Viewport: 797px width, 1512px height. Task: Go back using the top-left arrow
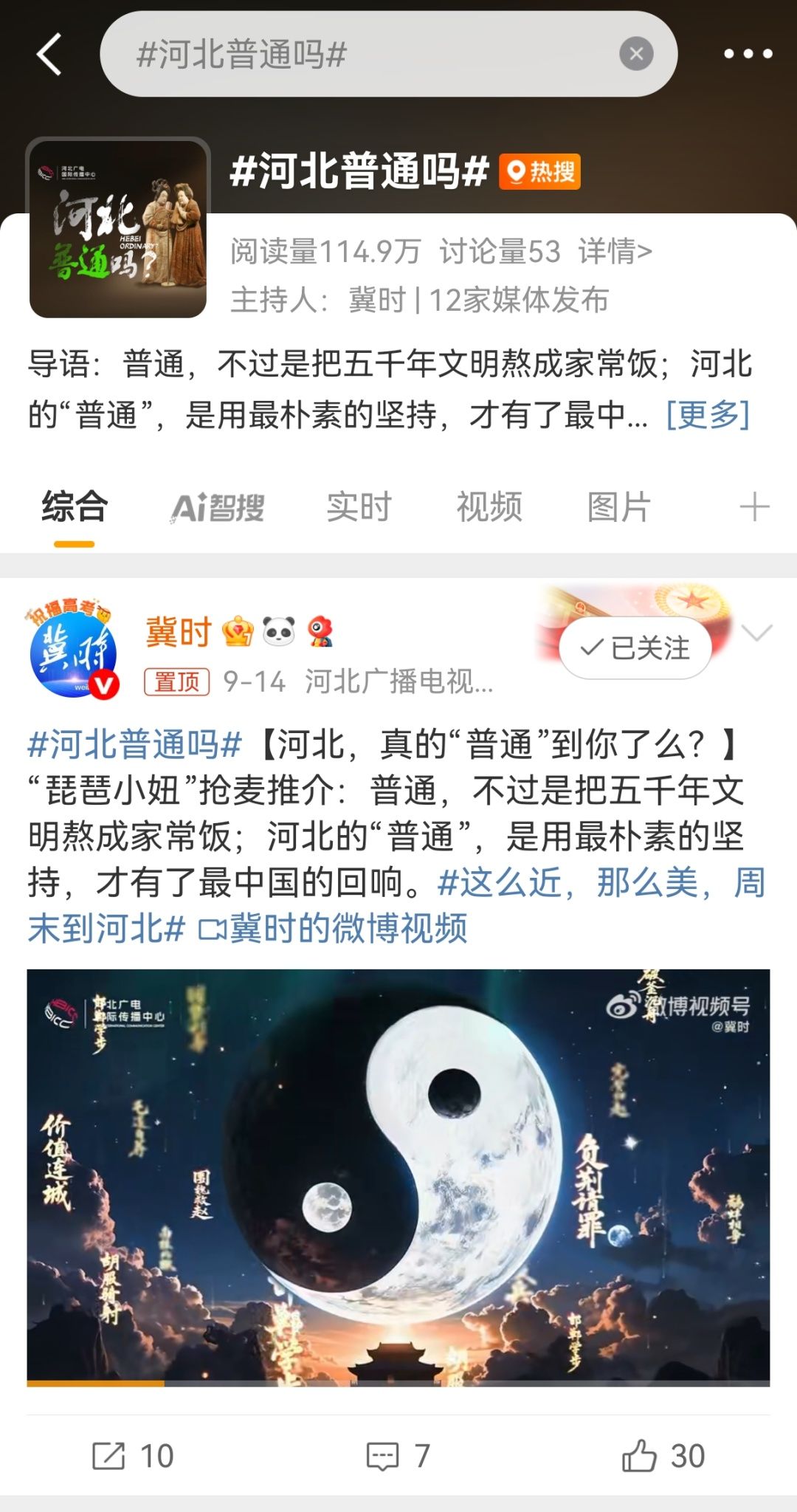49,54
